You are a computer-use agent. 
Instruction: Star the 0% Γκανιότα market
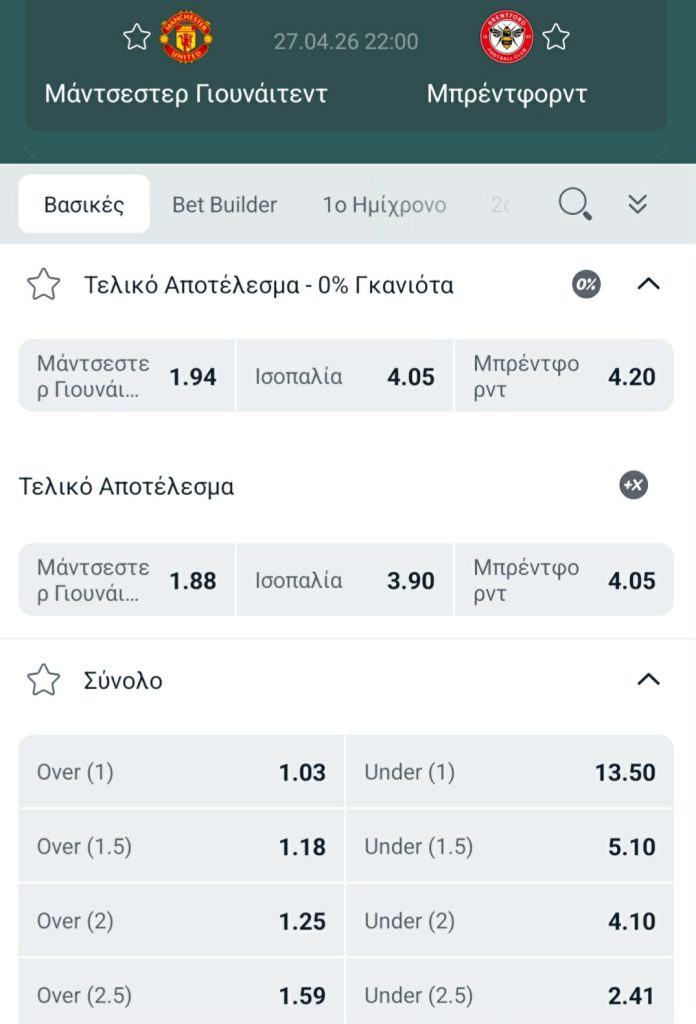43,285
